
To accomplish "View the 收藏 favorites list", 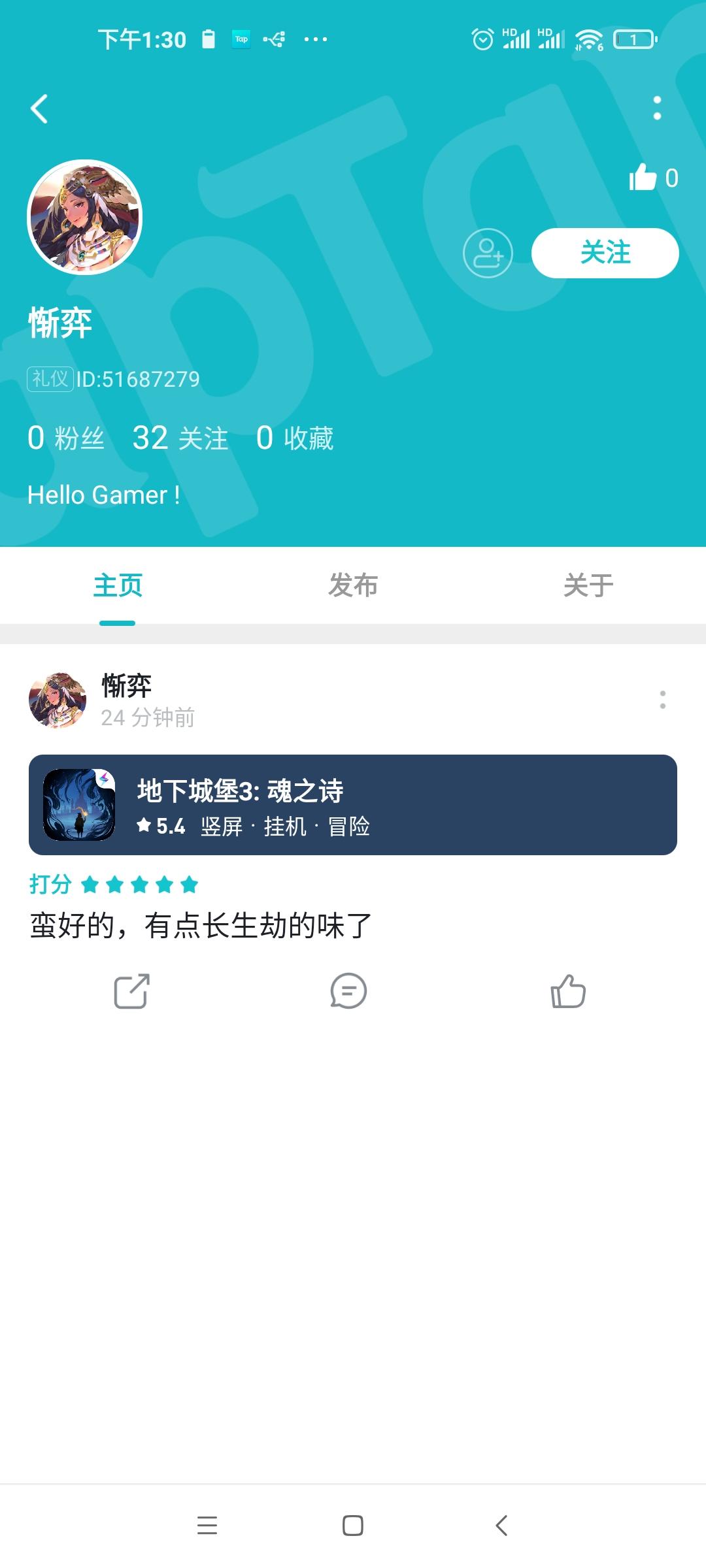I will tap(295, 438).
